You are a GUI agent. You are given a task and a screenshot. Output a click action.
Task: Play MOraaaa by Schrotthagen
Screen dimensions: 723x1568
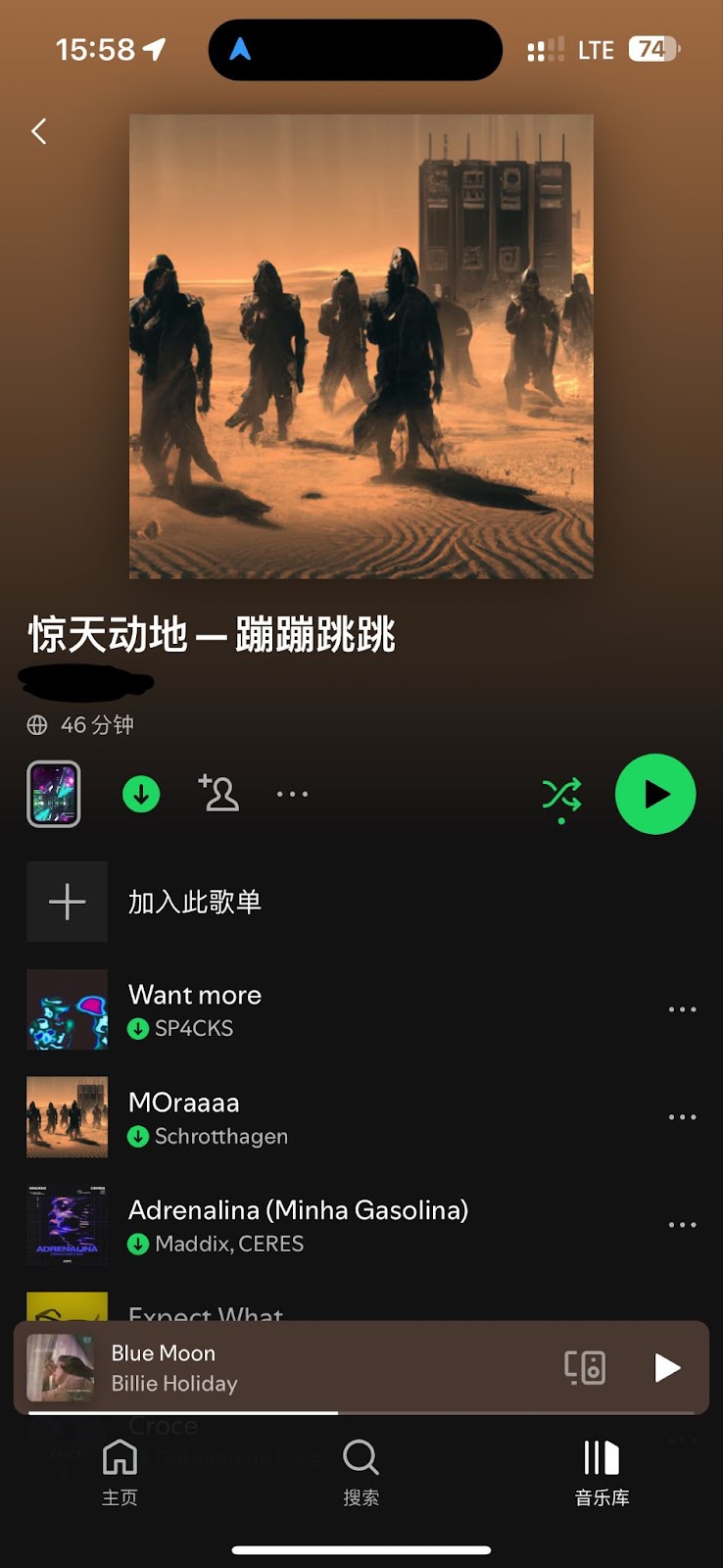(x=294, y=1117)
